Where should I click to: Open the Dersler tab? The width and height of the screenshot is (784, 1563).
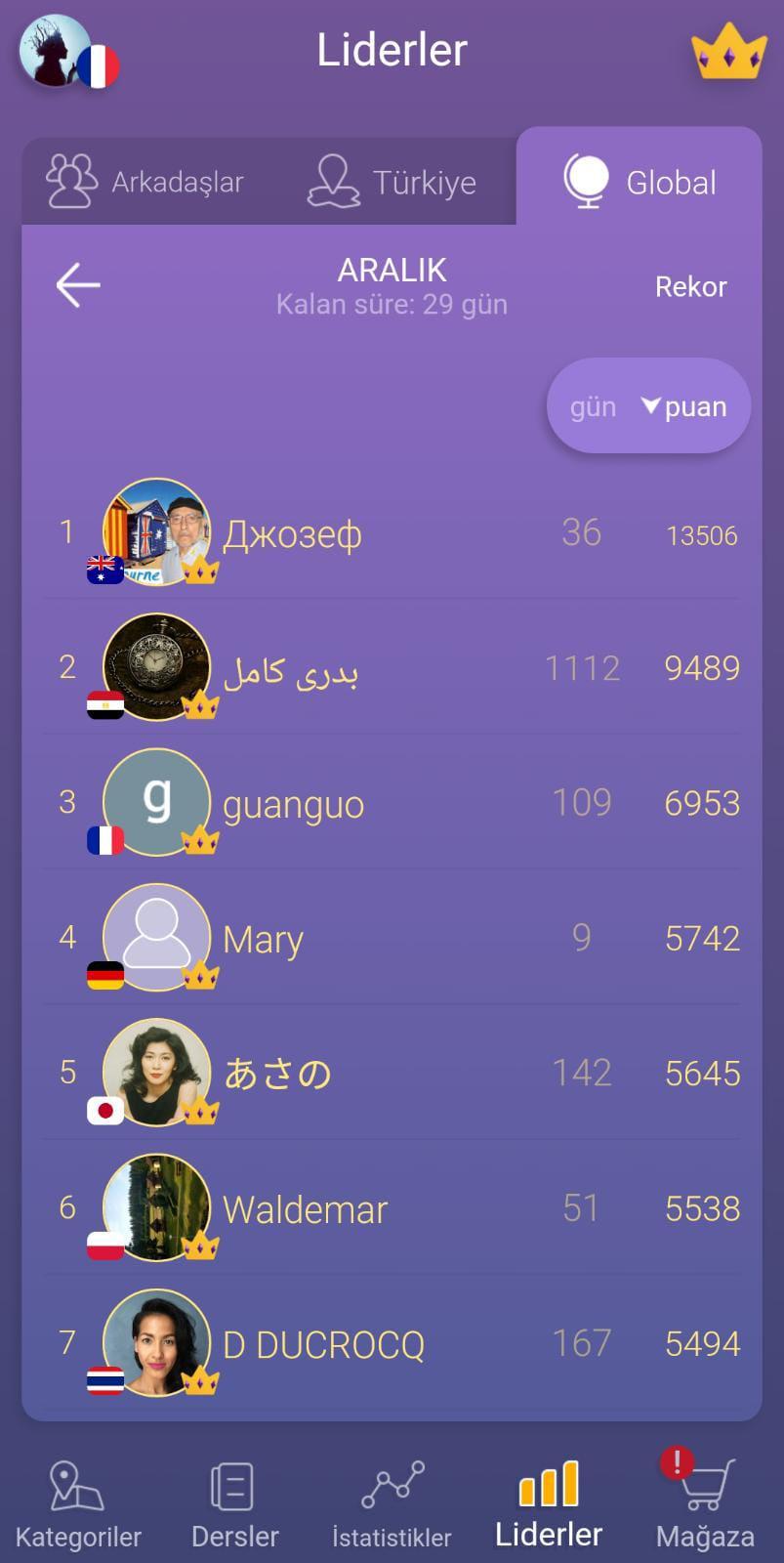[x=234, y=1504]
